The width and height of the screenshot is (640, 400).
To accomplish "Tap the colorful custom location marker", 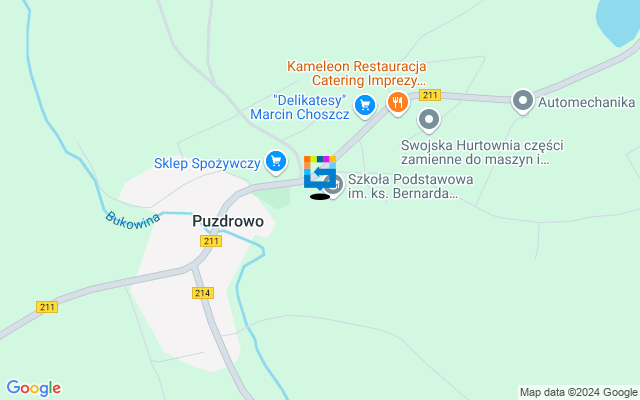I will [x=320, y=172].
